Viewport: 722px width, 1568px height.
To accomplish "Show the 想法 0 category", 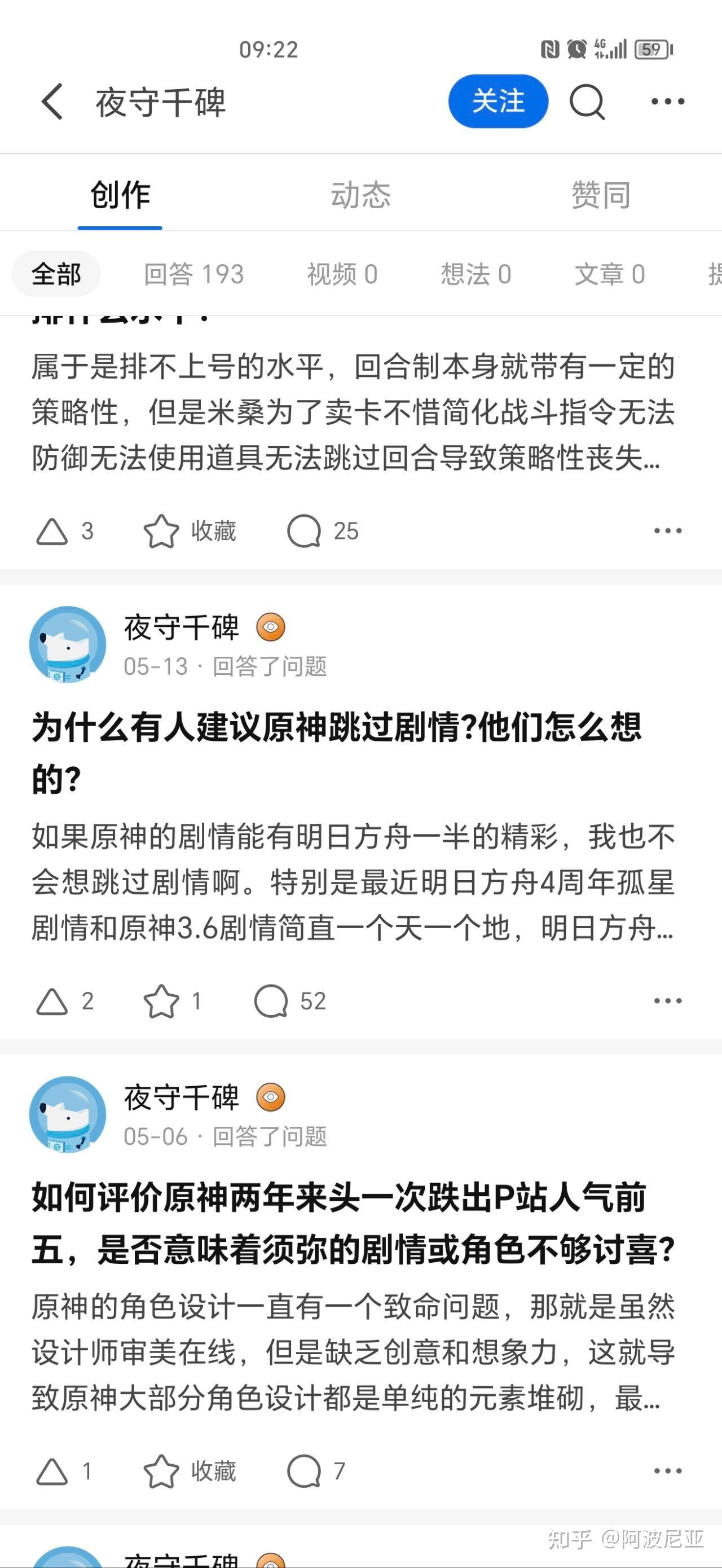I will (476, 274).
